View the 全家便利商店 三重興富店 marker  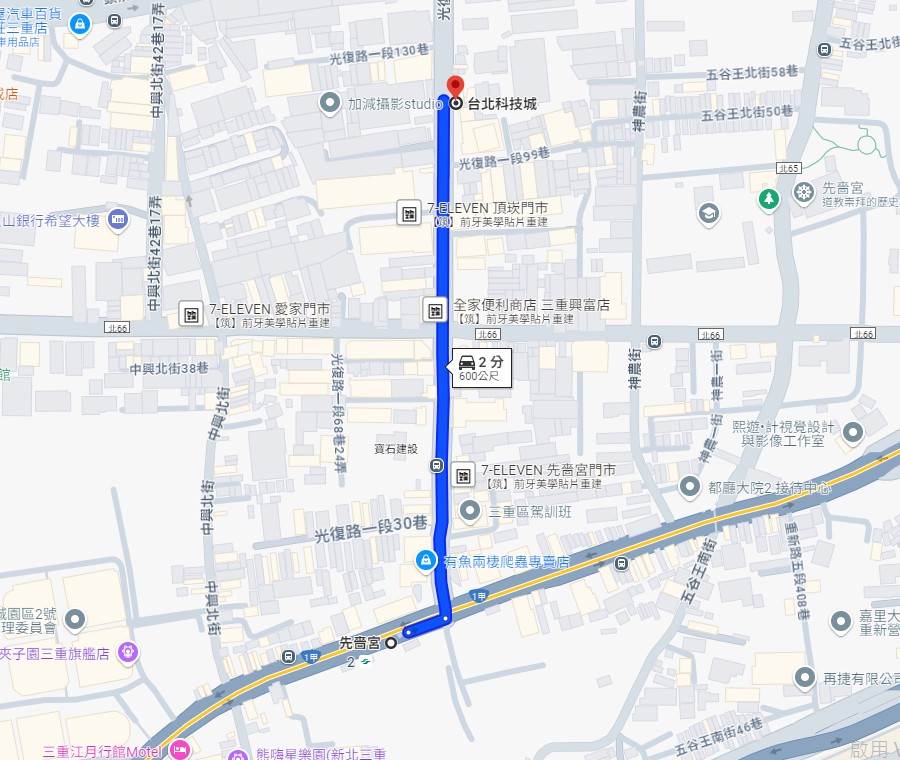(435, 310)
